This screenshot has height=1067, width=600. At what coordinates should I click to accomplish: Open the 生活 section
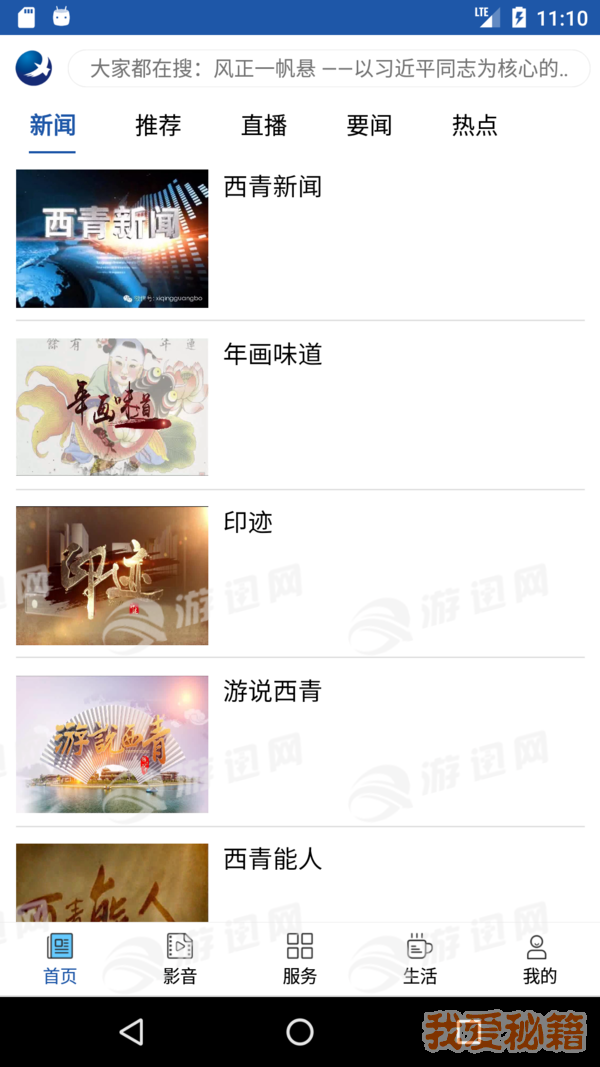420,959
